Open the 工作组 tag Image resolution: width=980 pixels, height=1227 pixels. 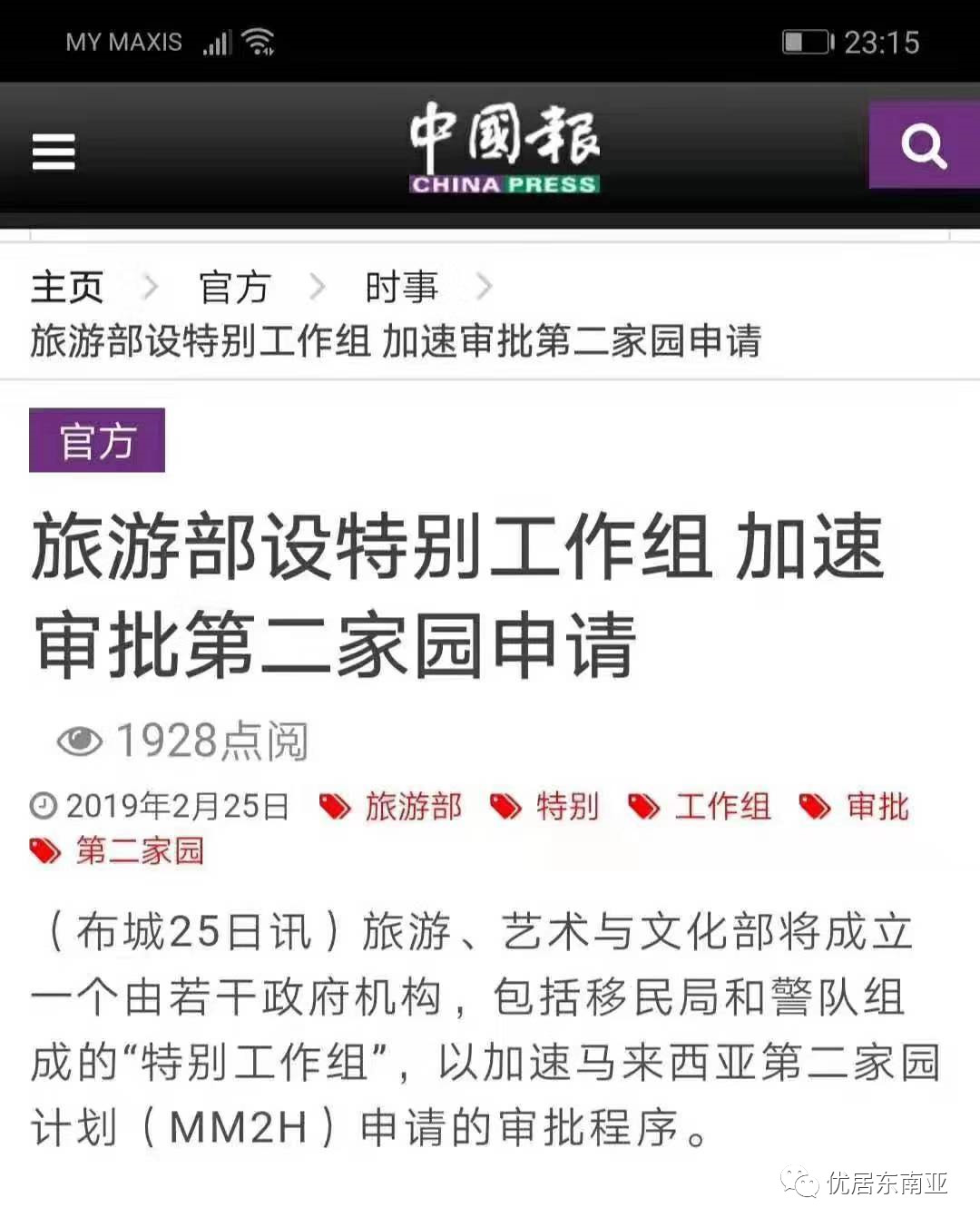point(721,806)
